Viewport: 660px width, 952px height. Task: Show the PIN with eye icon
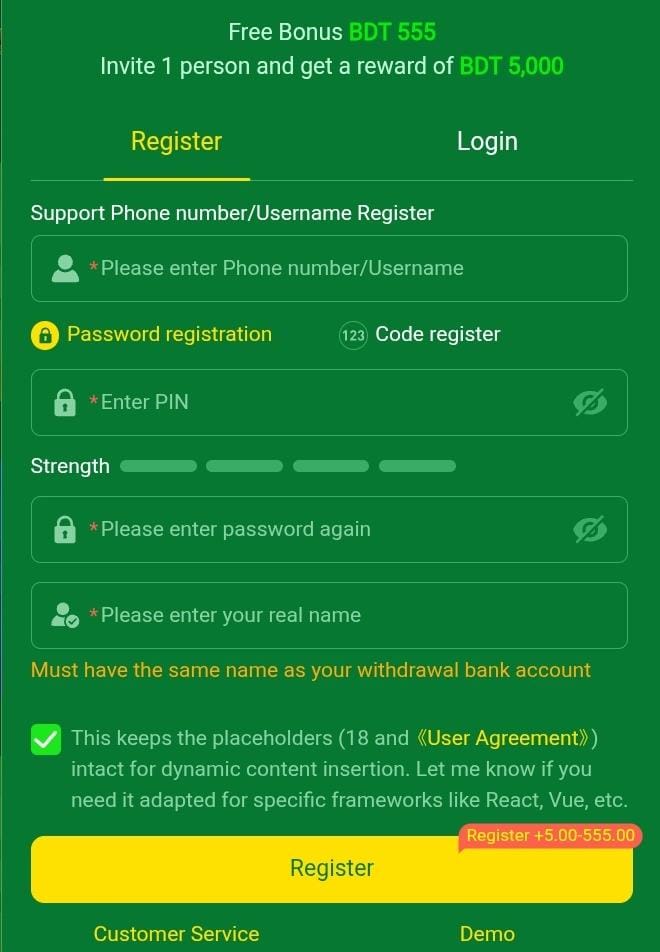[x=590, y=402]
